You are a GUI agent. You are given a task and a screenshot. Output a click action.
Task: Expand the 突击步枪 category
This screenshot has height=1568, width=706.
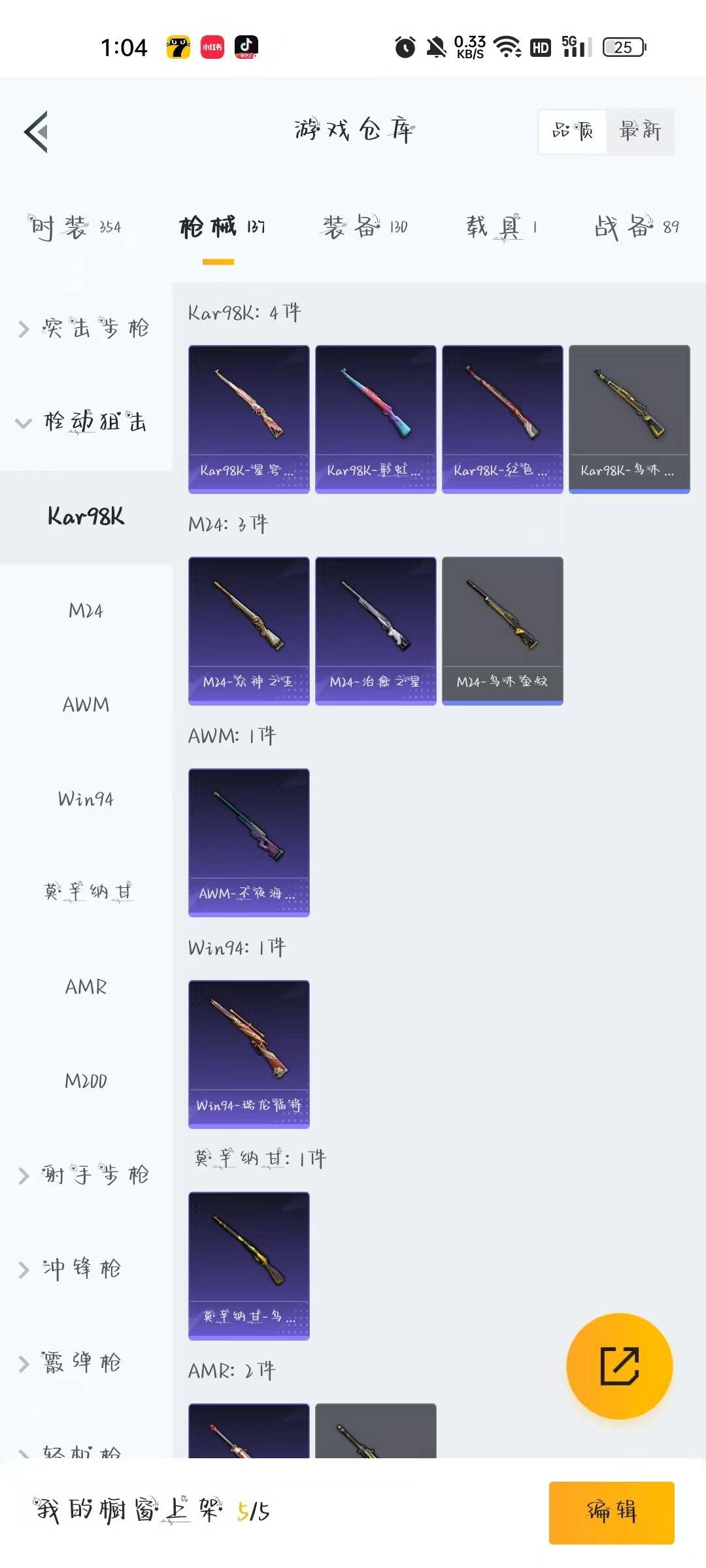[85, 328]
